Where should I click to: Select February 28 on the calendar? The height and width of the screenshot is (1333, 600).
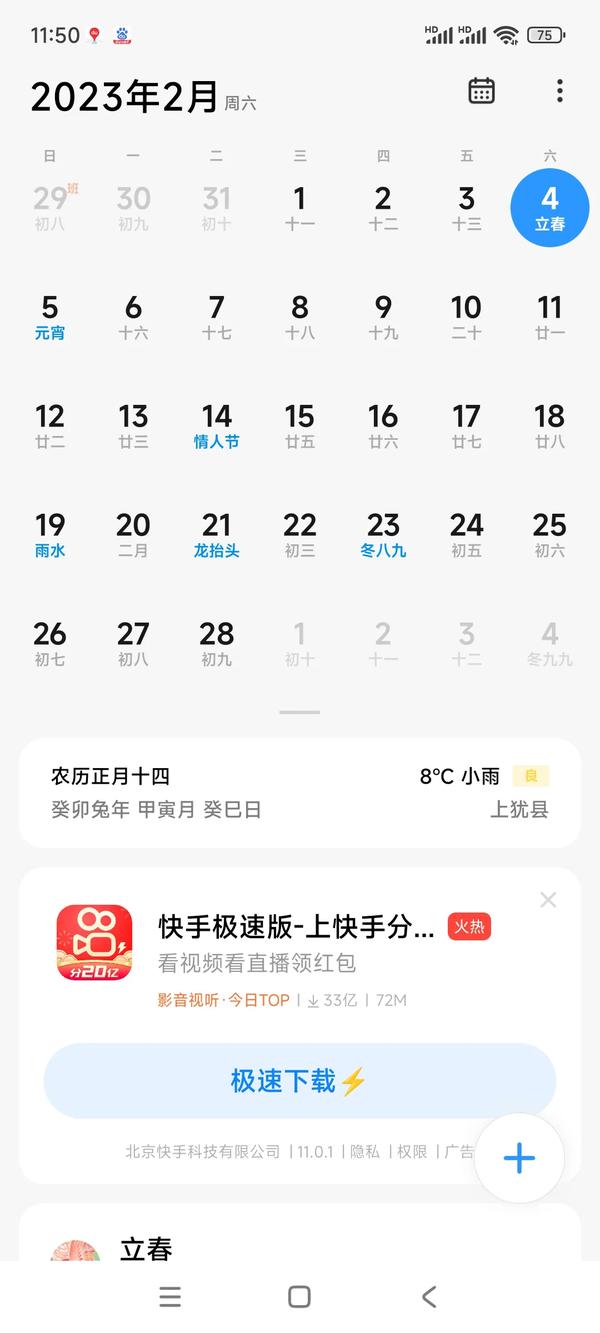(217, 644)
